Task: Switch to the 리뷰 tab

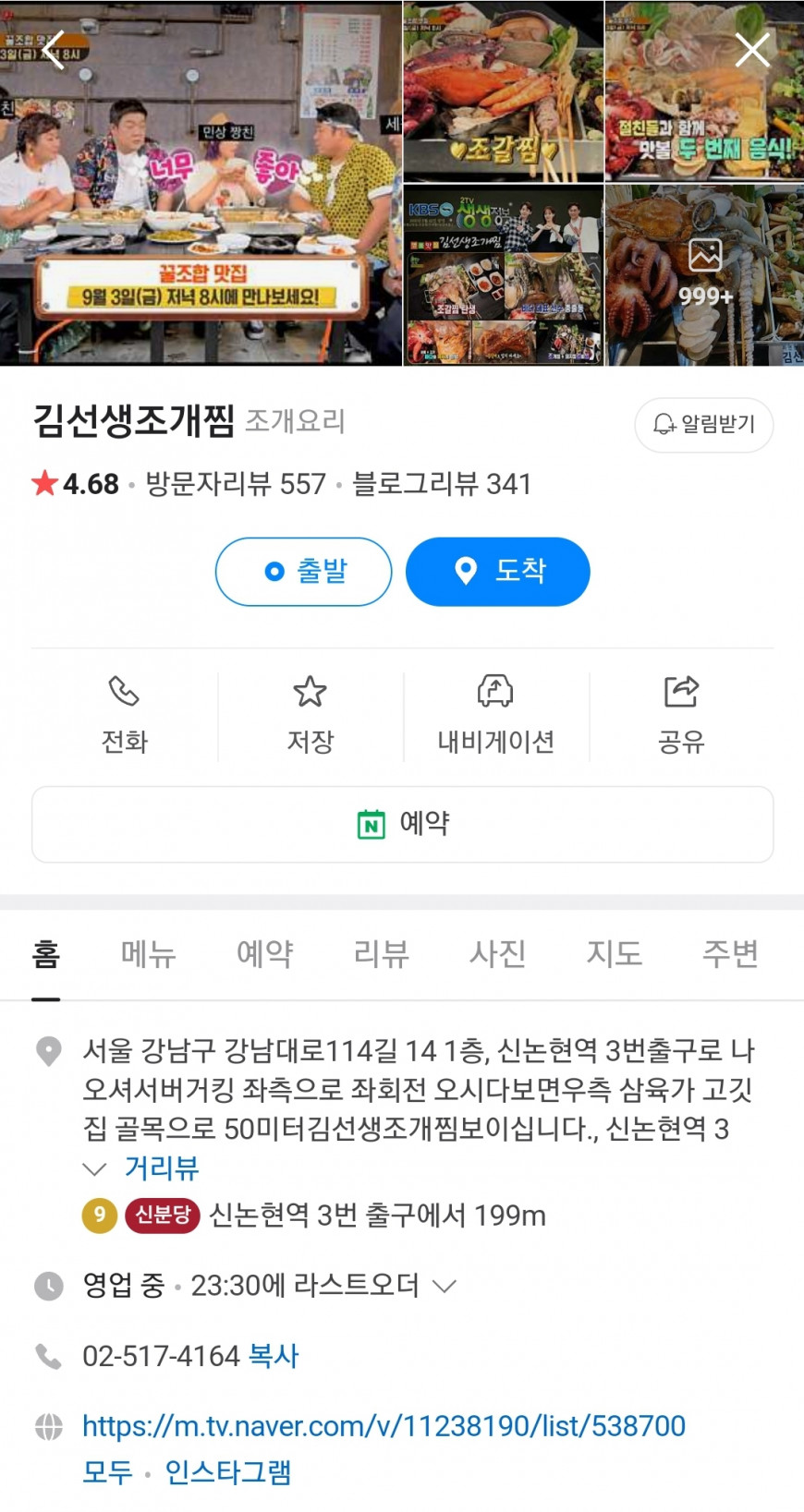Action: pyautogui.click(x=382, y=953)
